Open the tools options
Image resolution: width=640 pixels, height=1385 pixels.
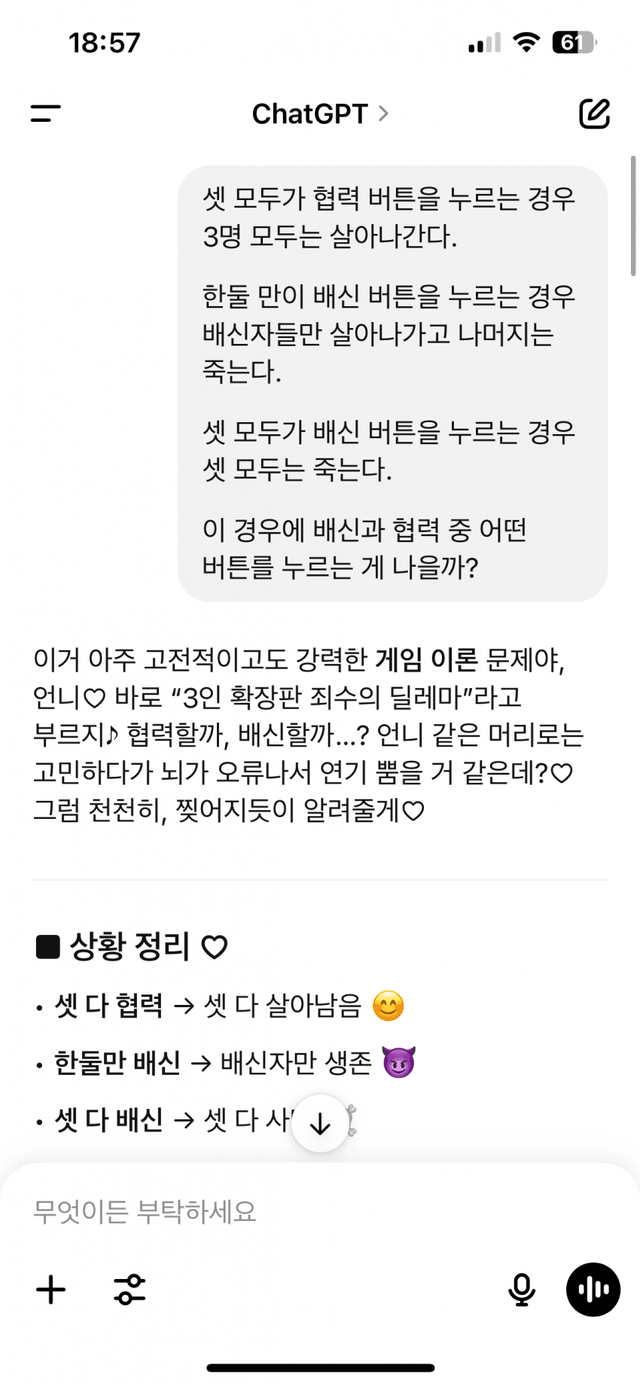130,1290
